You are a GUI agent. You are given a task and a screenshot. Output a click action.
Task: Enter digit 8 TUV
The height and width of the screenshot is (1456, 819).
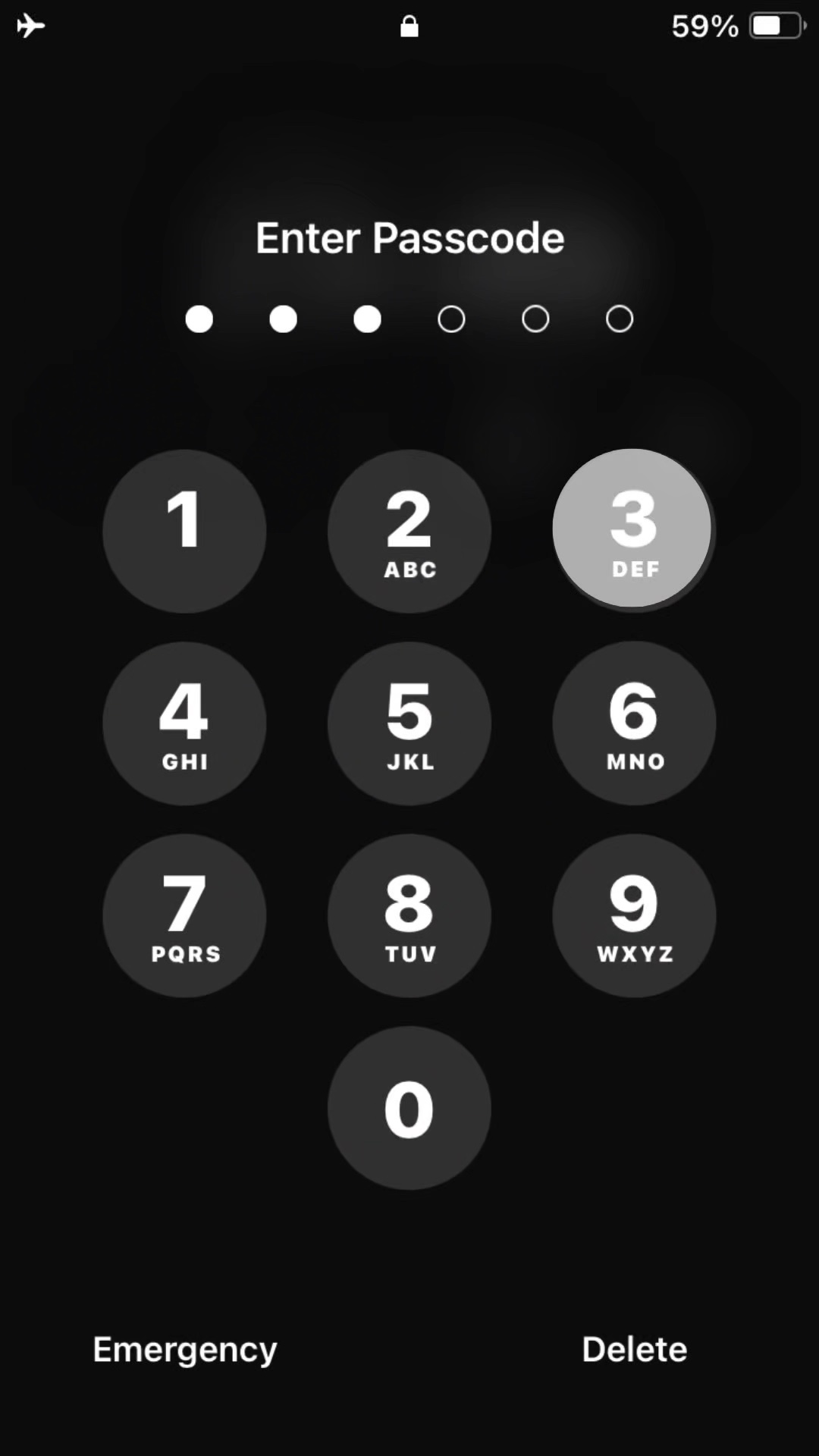coord(409,915)
